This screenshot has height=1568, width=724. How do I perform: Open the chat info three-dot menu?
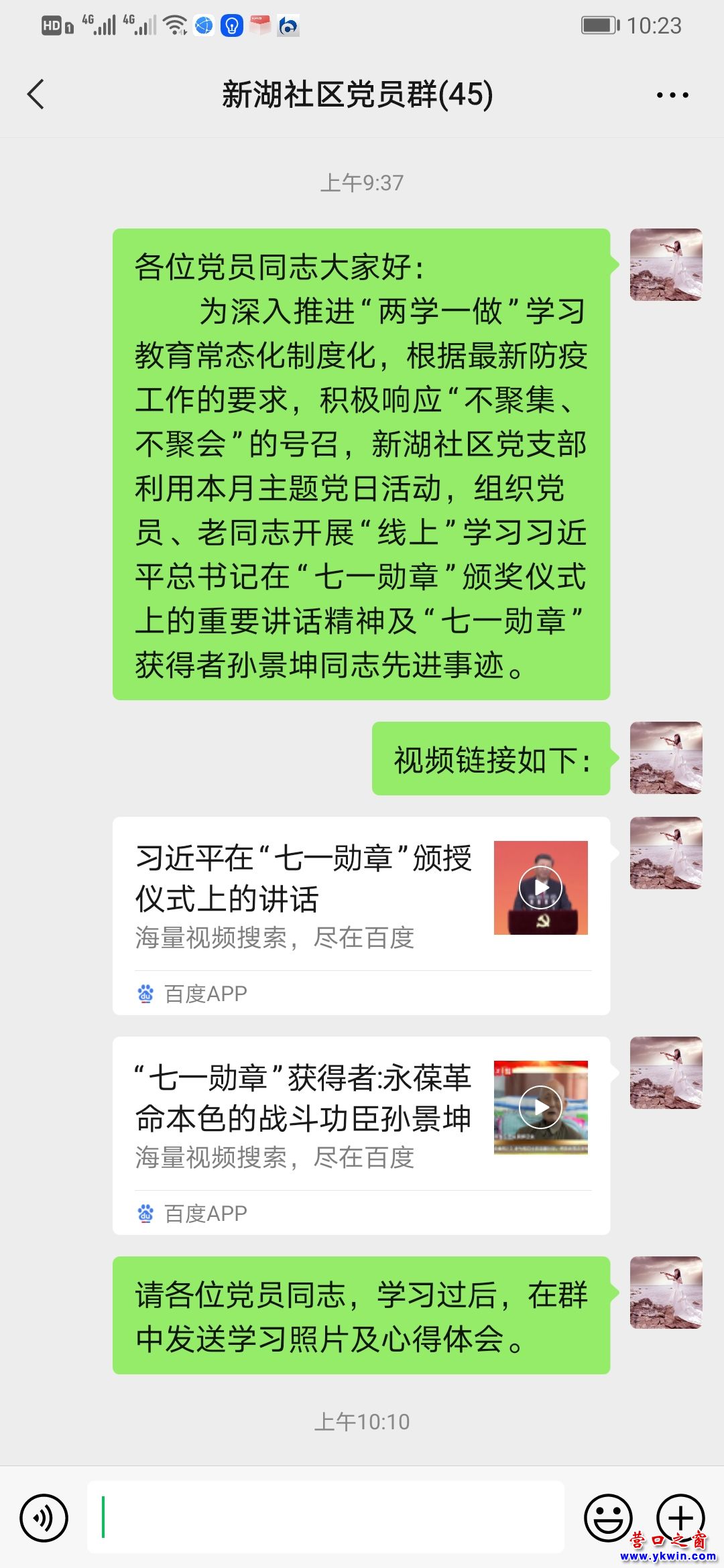[672, 94]
